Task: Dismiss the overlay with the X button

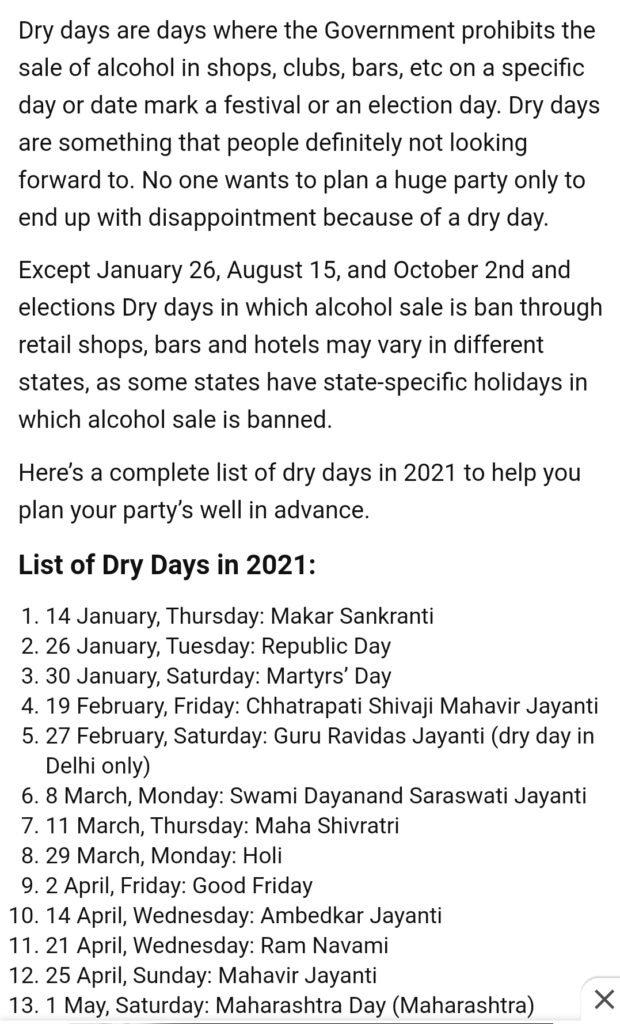Action: (x=603, y=999)
